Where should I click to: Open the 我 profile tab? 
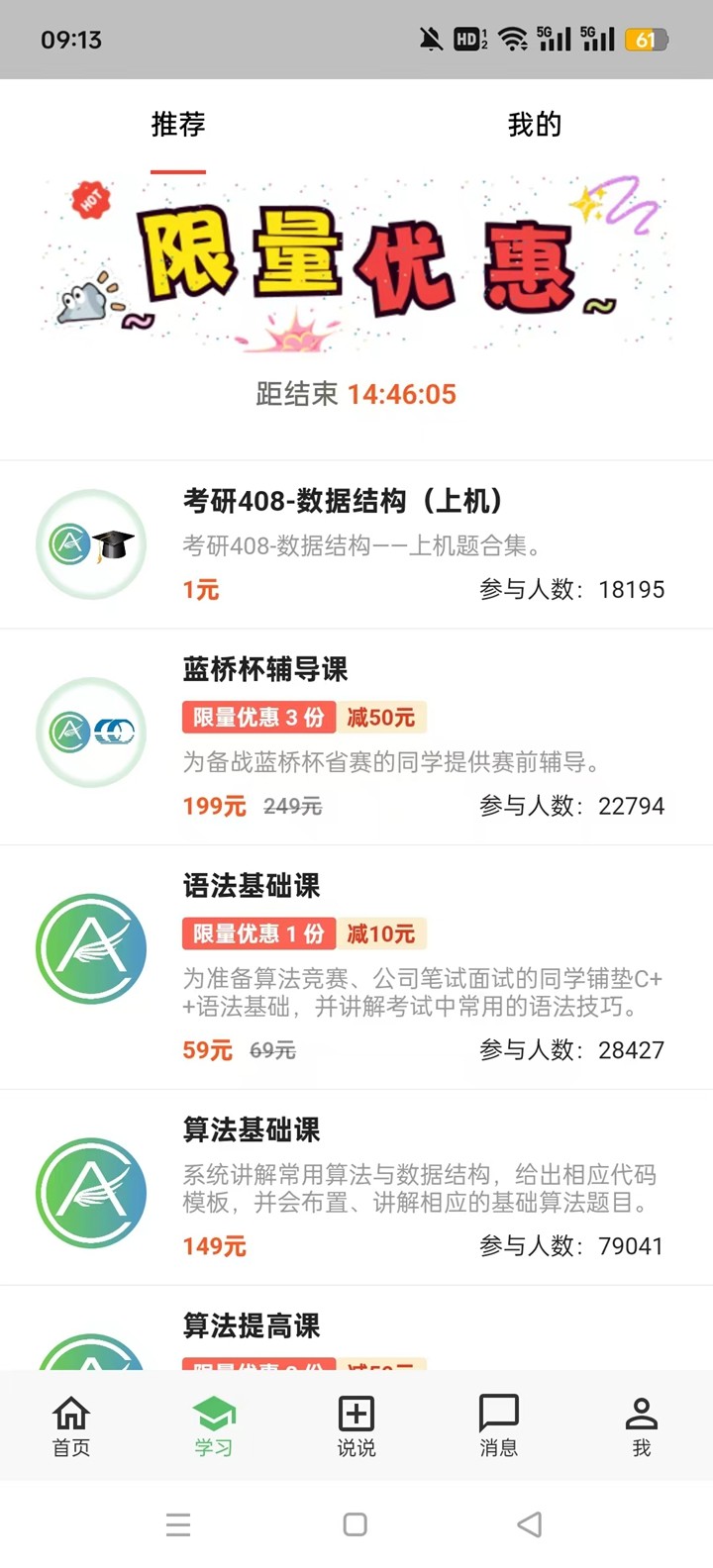click(x=642, y=1425)
